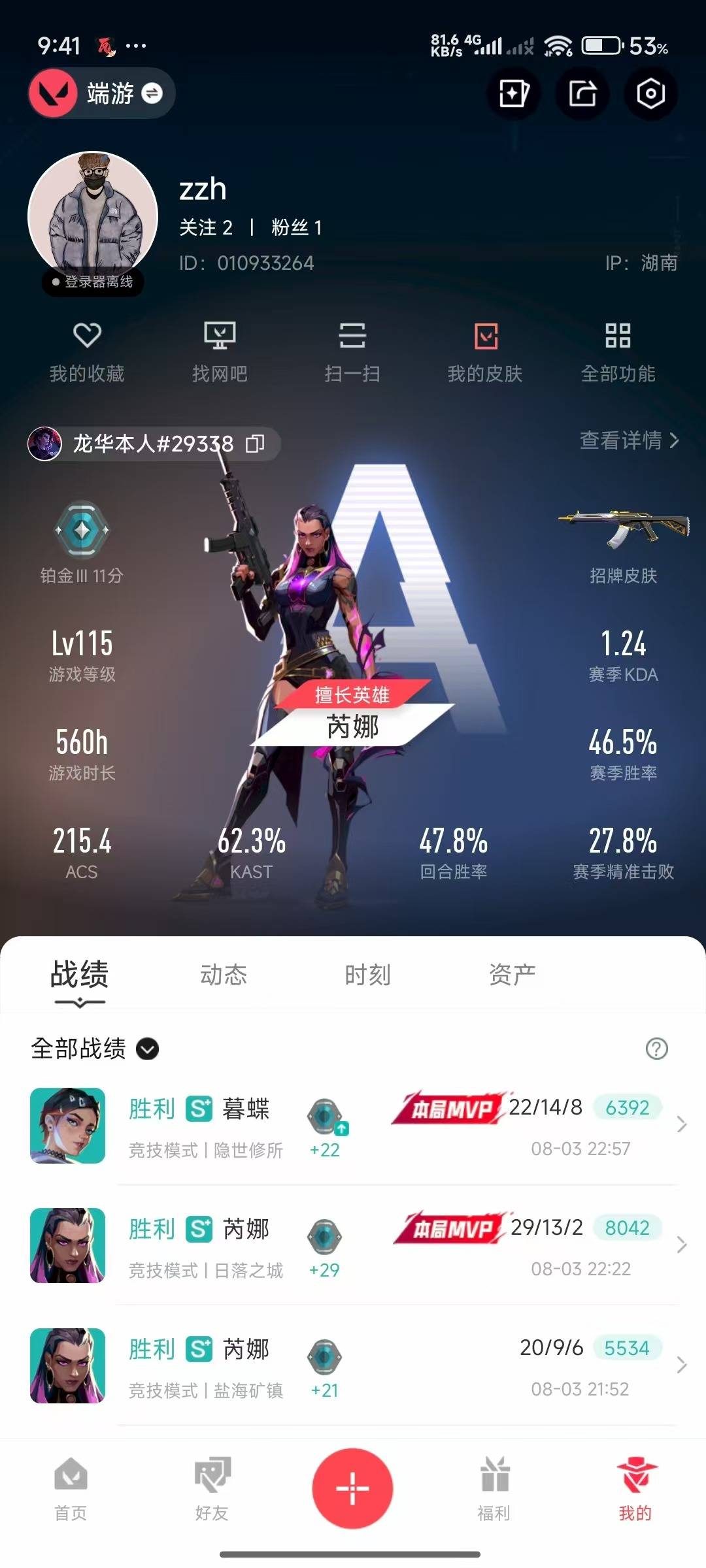Viewport: 706px width, 1568px height.
Task: Share the profile page
Action: point(582,93)
